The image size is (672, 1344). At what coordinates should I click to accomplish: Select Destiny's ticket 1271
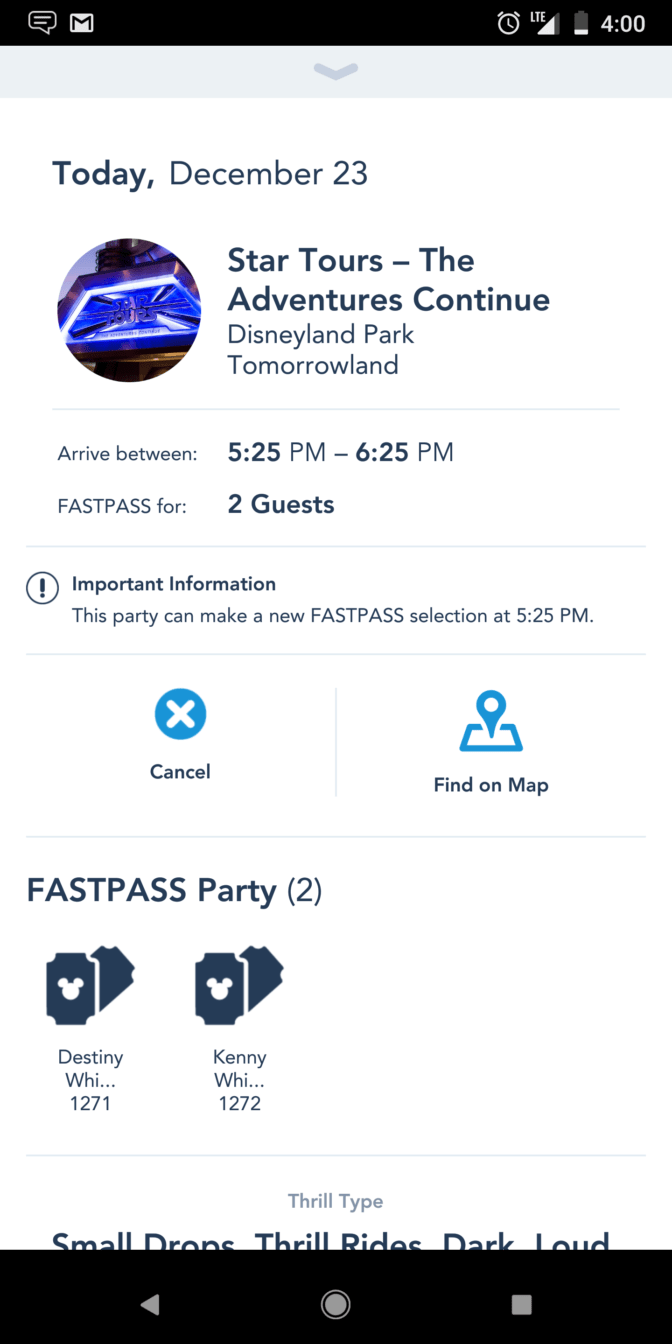click(x=90, y=1029)
